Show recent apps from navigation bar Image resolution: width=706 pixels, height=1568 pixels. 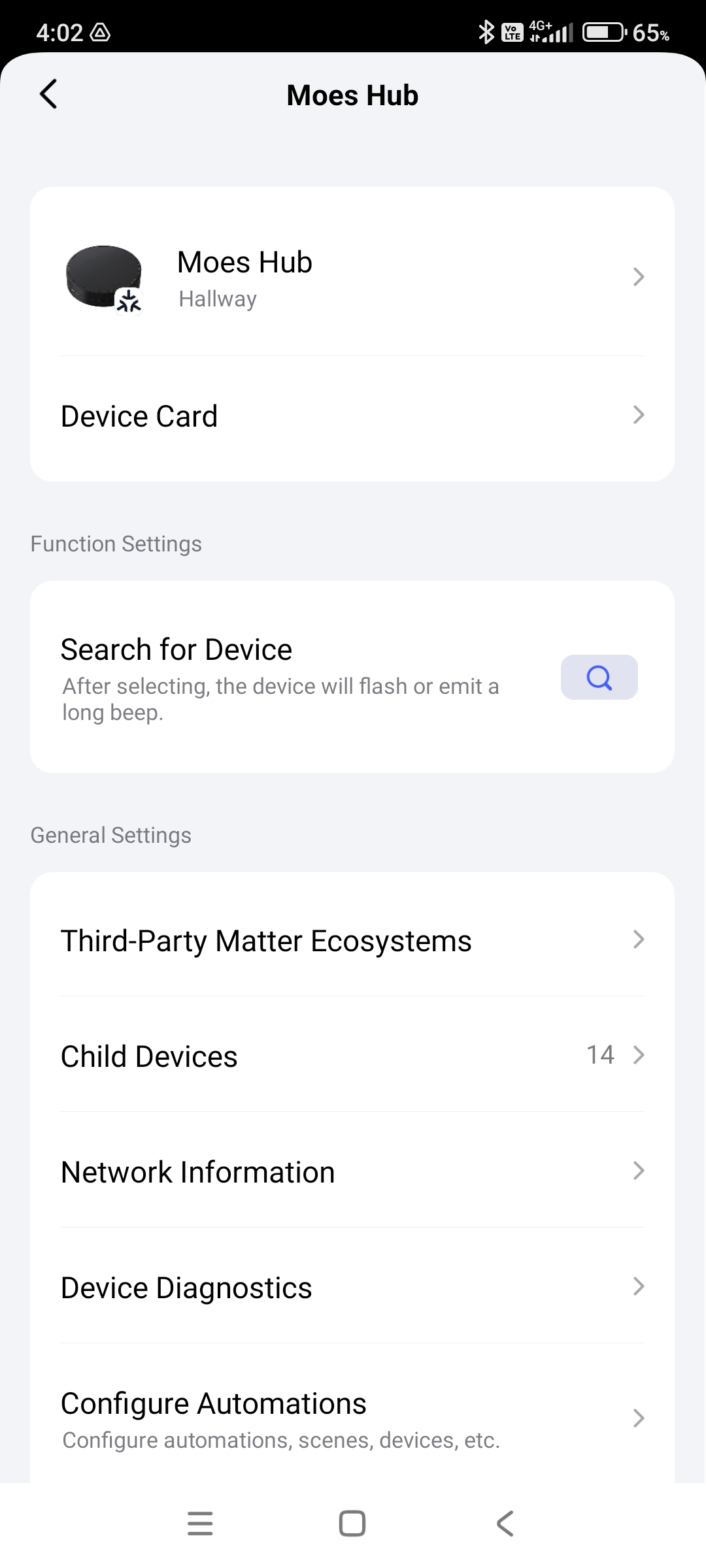click(200, 1524)
